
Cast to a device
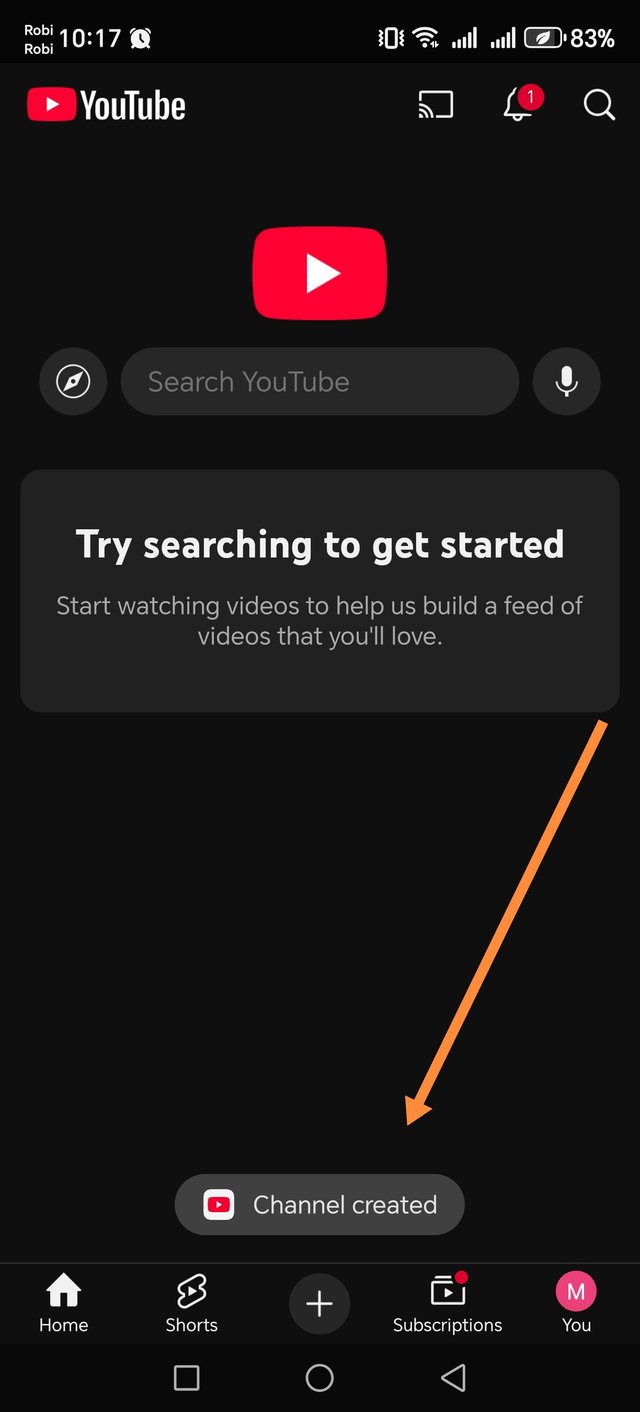click(435, 105)
